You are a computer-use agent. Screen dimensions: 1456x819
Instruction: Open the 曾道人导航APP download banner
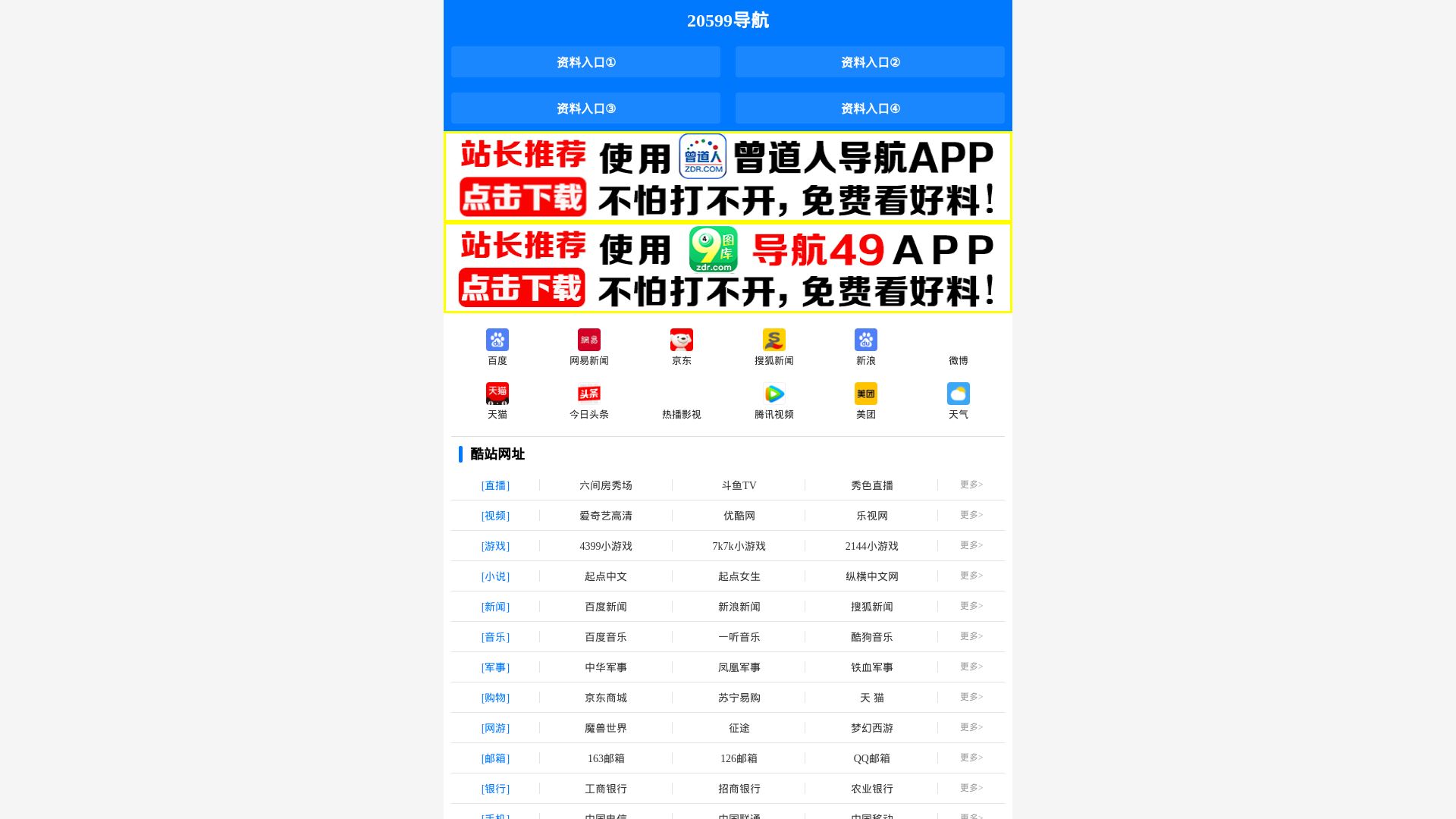pos(727,177)
